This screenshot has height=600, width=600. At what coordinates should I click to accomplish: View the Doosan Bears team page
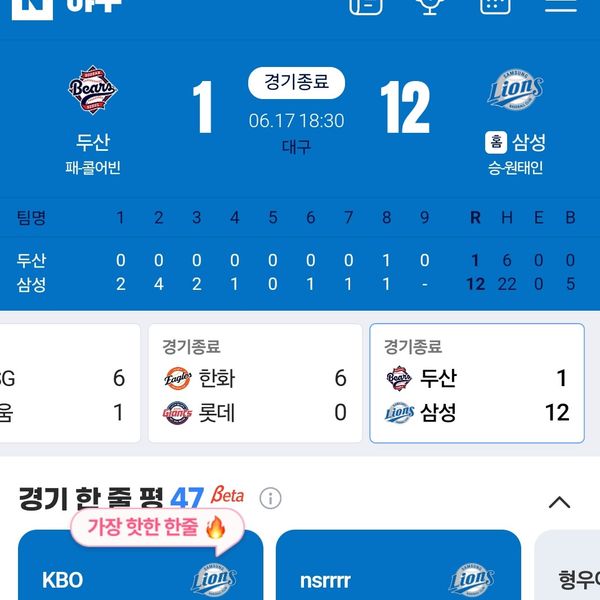pyautogui.click(x=93, y=92)
